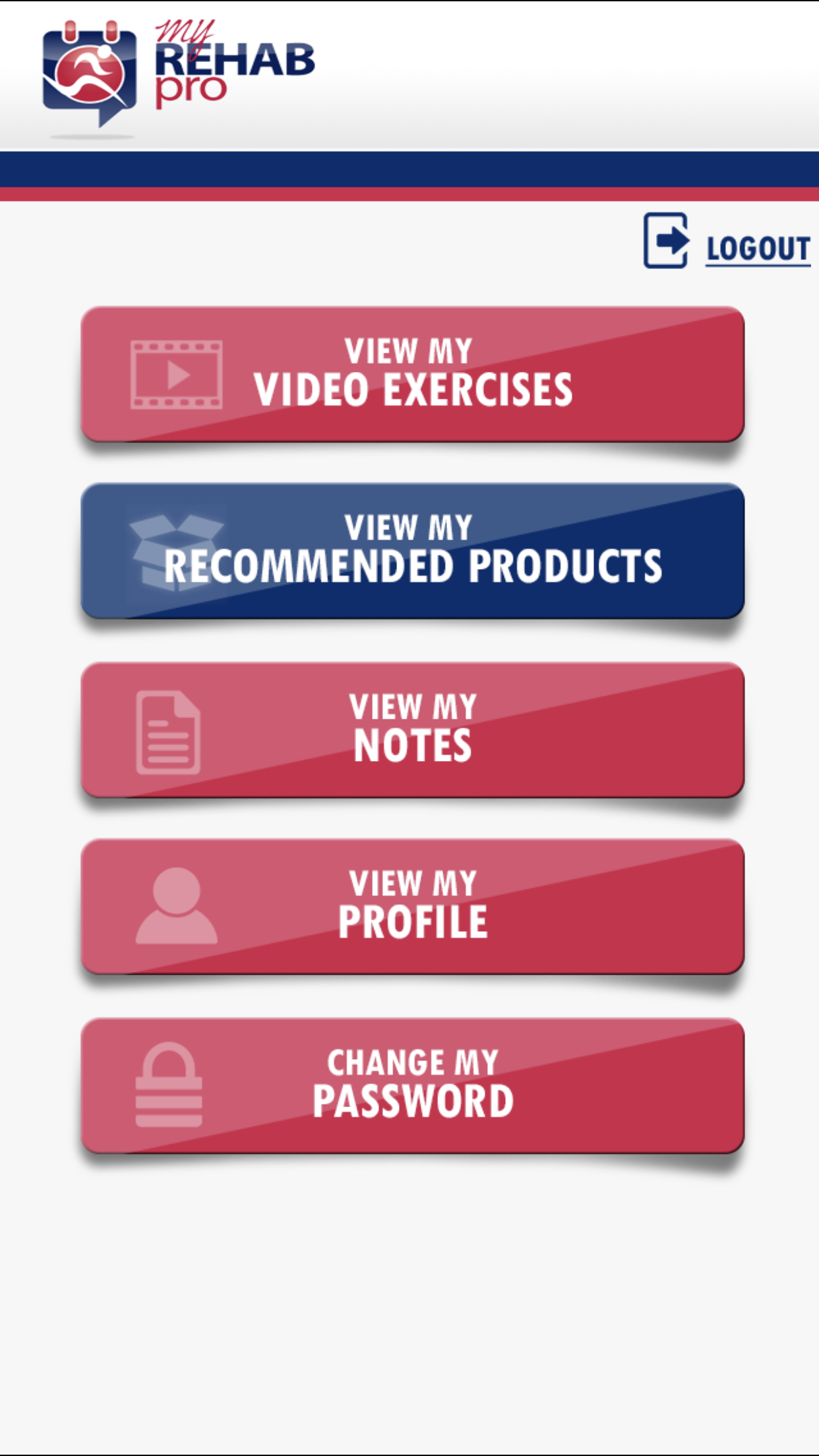Click the open box icon on Recommended Products

[175, 554]
